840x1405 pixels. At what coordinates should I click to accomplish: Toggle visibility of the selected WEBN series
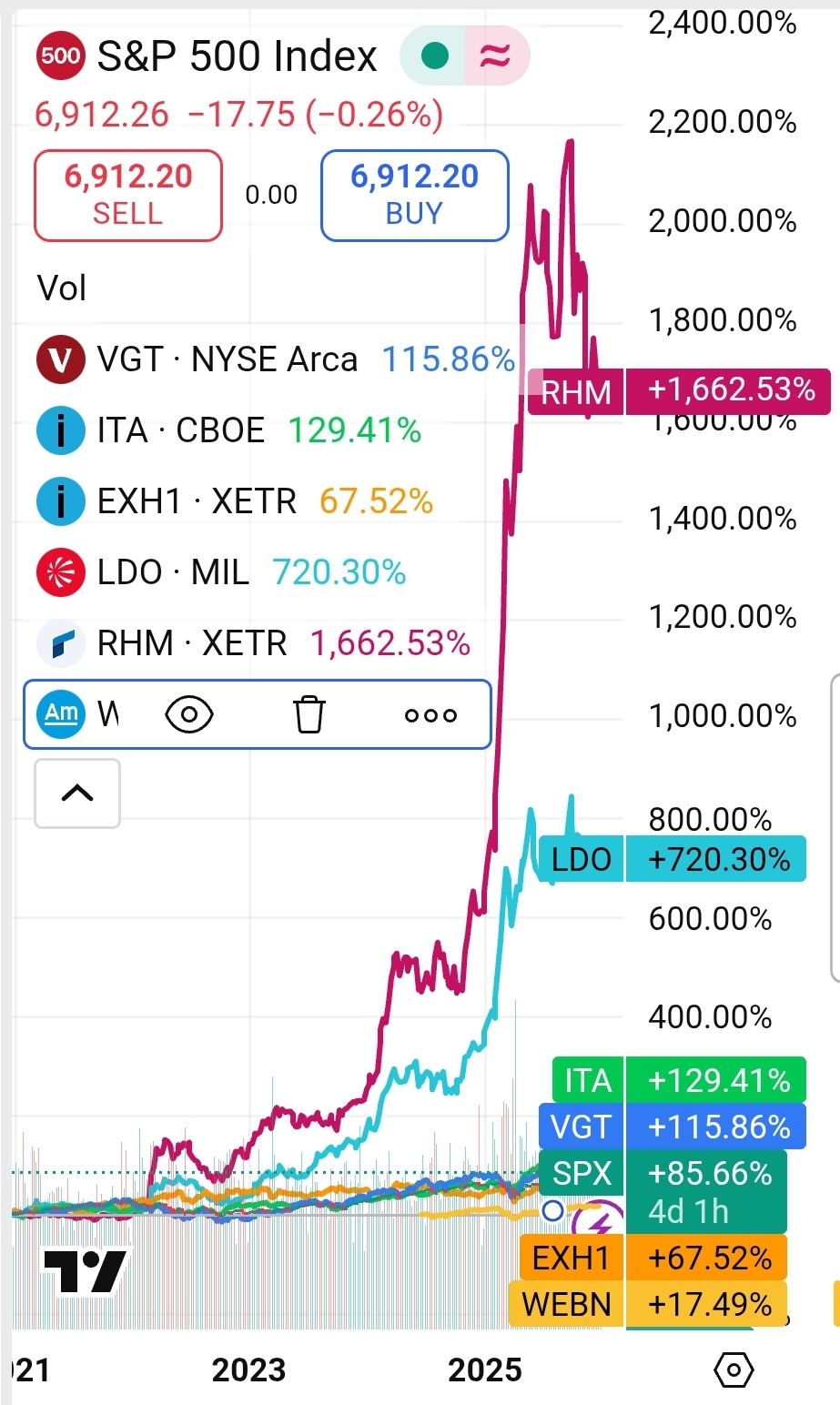[x=189, y=715]
